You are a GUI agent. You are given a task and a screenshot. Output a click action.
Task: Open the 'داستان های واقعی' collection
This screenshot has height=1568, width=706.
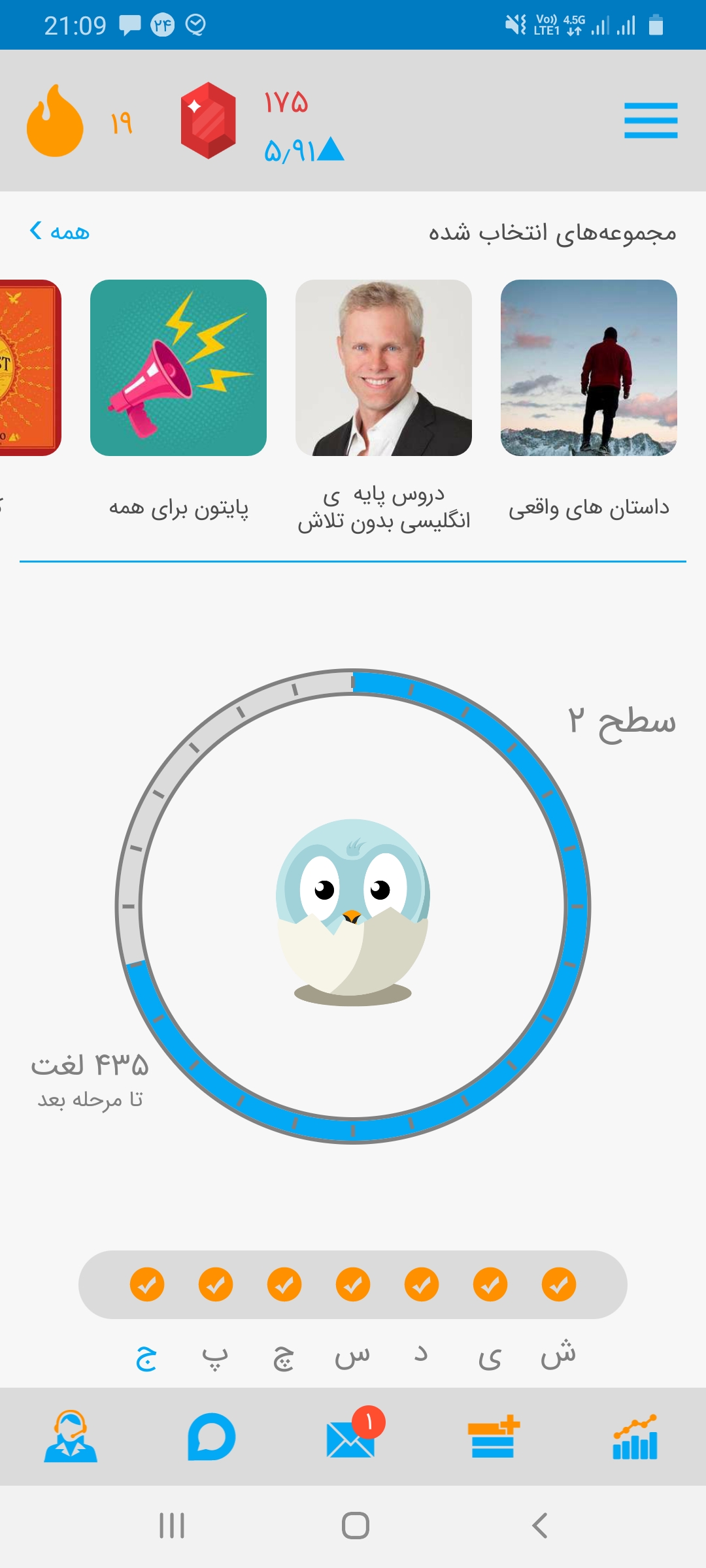588,368
